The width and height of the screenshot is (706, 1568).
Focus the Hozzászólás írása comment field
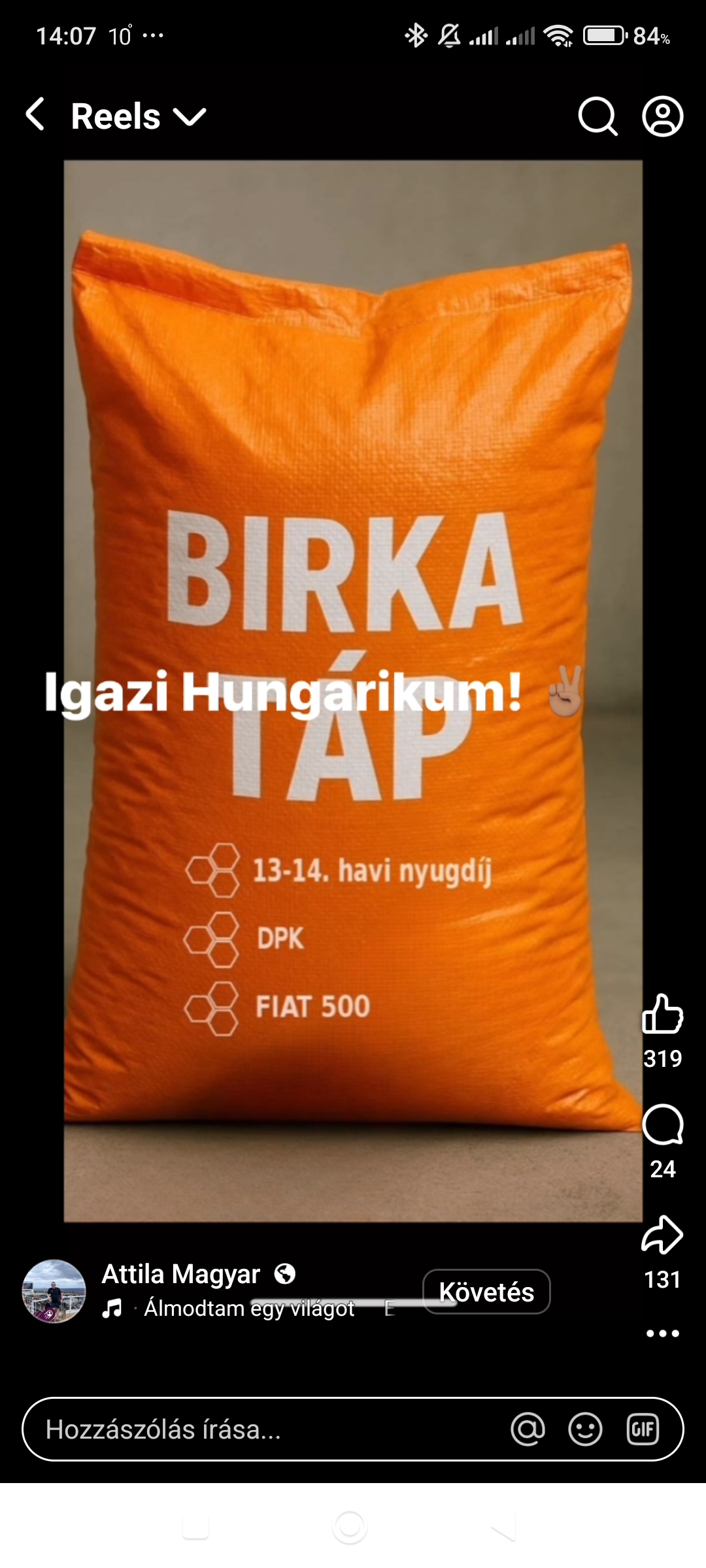click(x=261, y=1429)
